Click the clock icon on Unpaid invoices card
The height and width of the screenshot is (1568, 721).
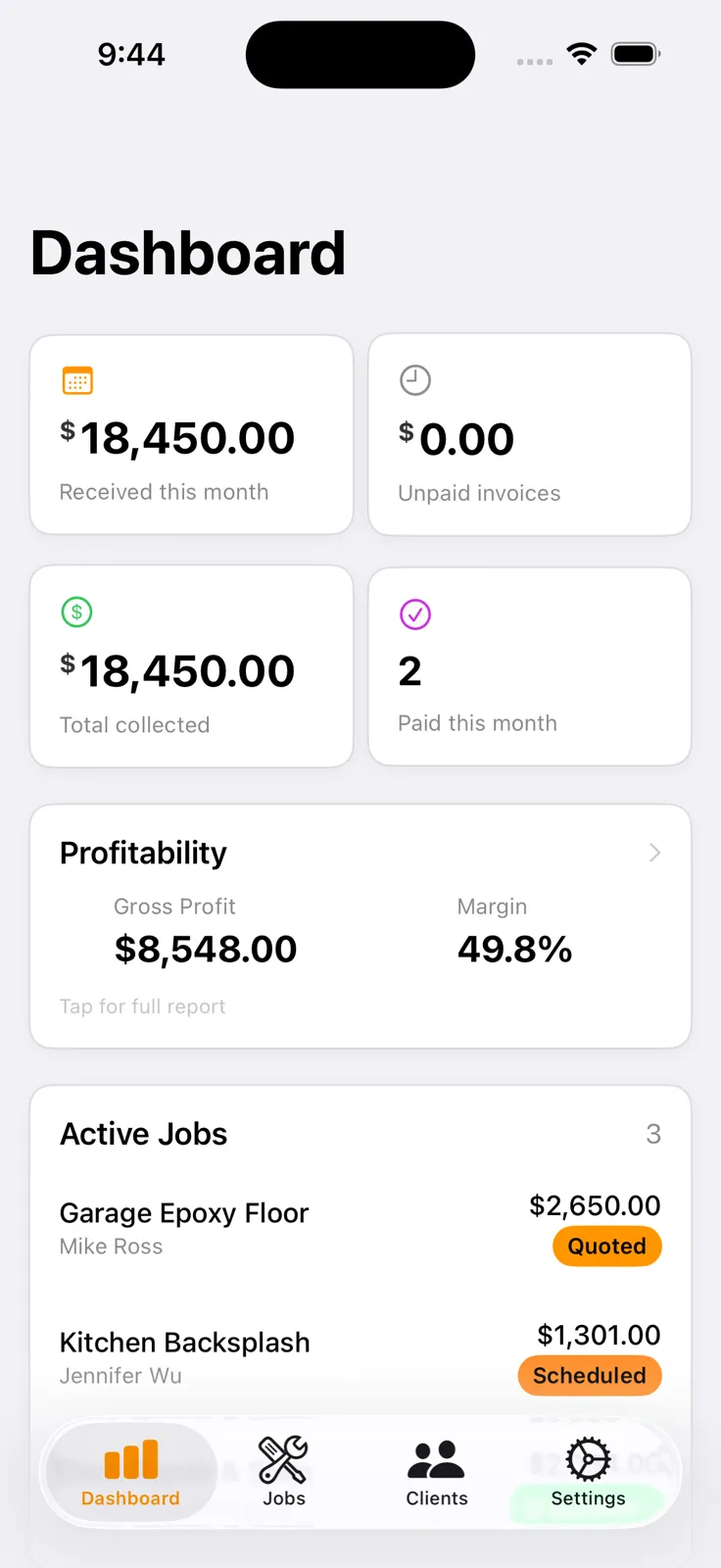414,380
